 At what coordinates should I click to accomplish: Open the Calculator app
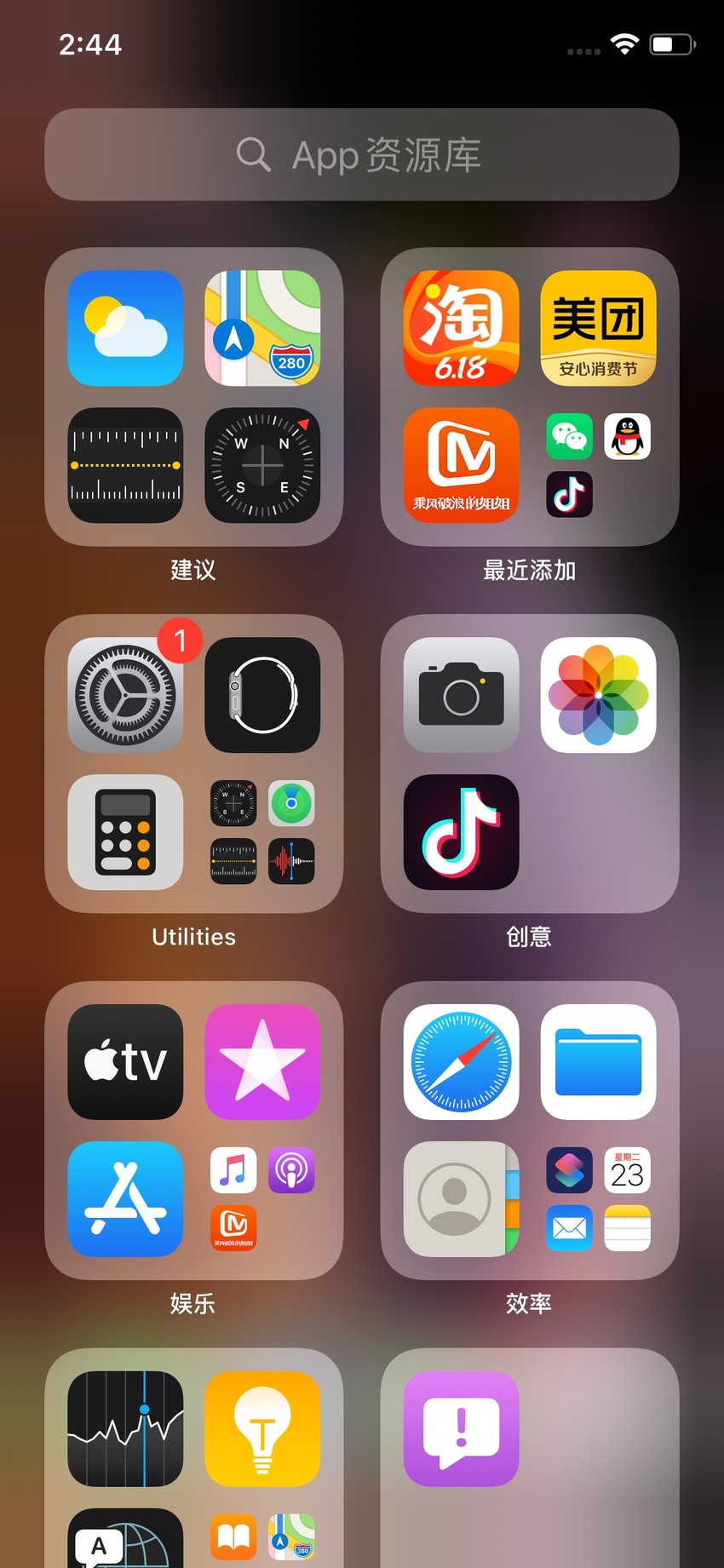click(x=125, y=832)
